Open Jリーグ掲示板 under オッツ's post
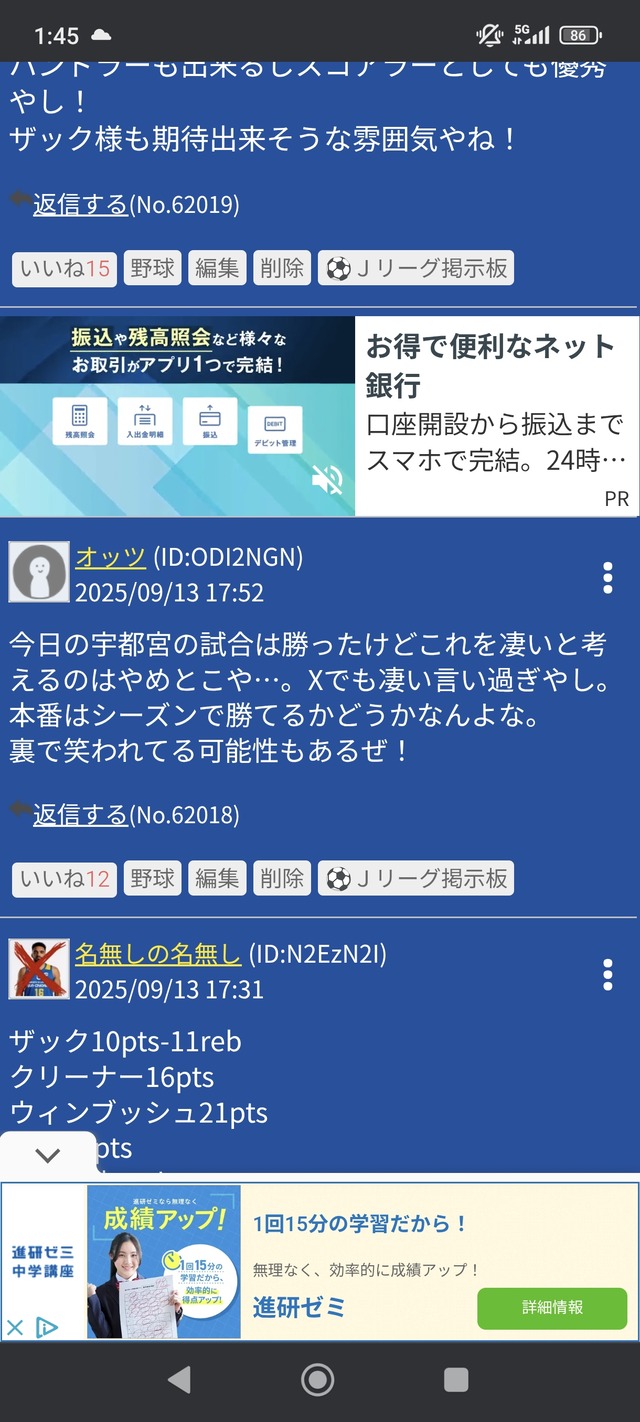 point(416,878)
